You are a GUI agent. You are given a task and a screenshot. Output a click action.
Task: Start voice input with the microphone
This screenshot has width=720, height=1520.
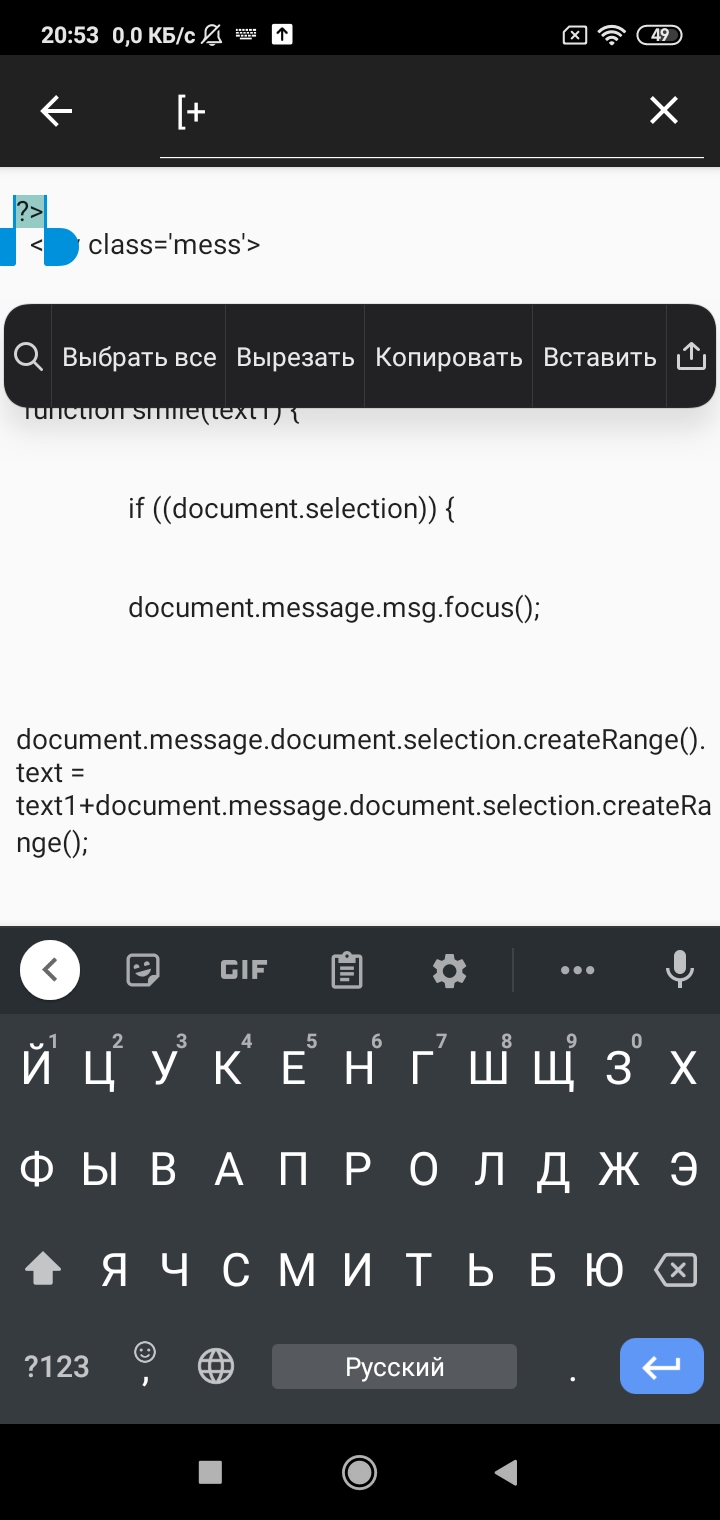coord(679,969)
